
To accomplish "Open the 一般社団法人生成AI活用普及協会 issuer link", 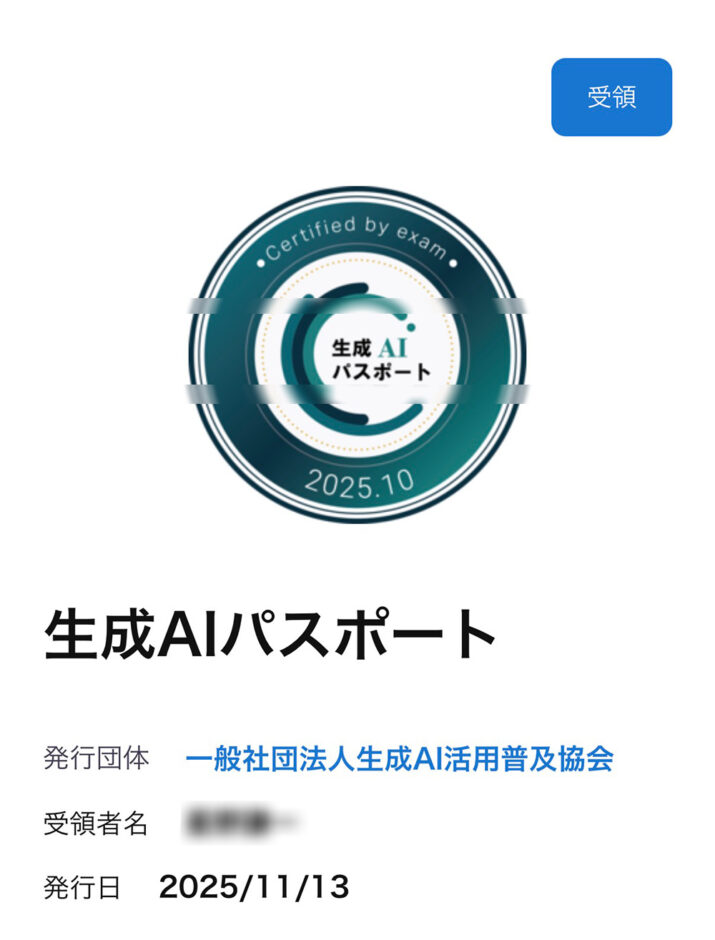I will (399, 758).
